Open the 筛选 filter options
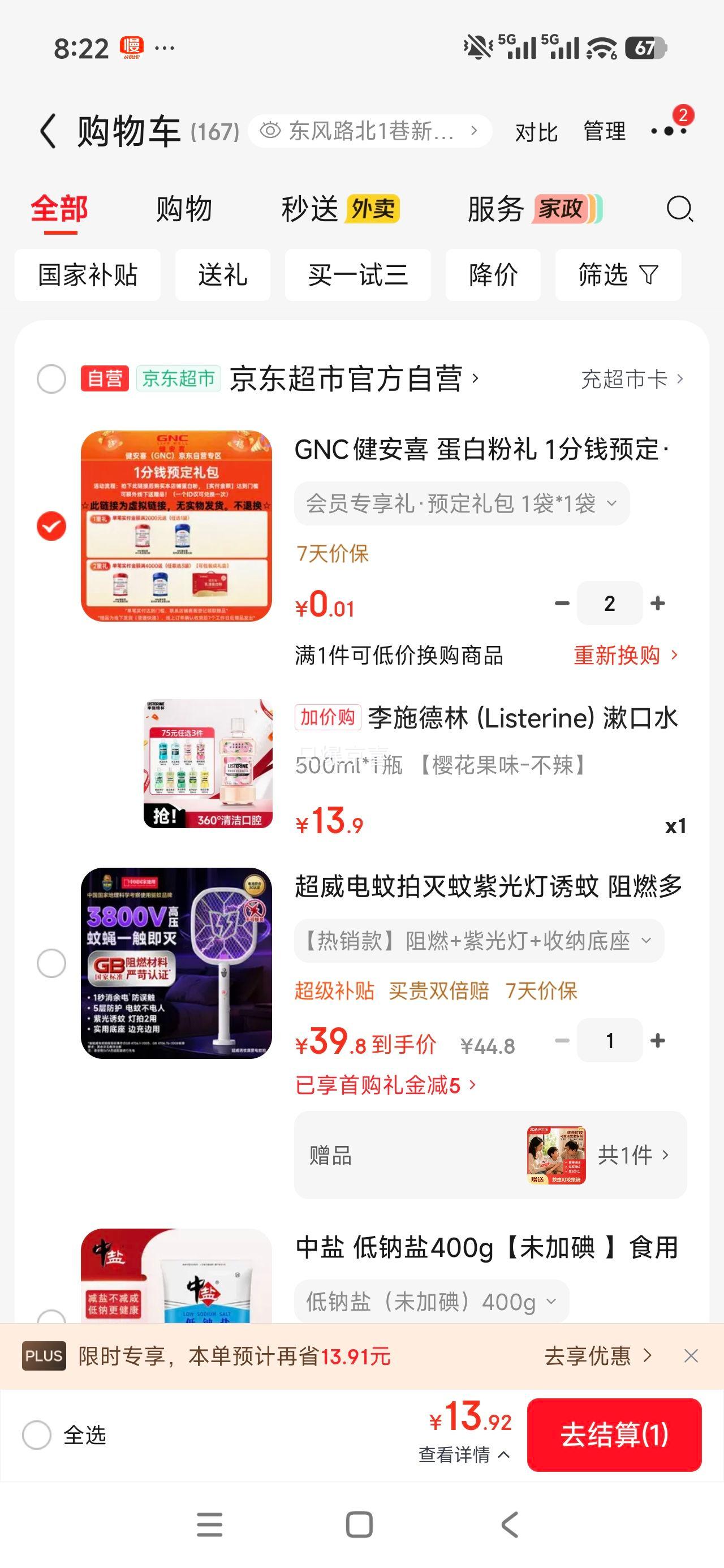This screenshot has width=724, height=1568. (618, 274)
